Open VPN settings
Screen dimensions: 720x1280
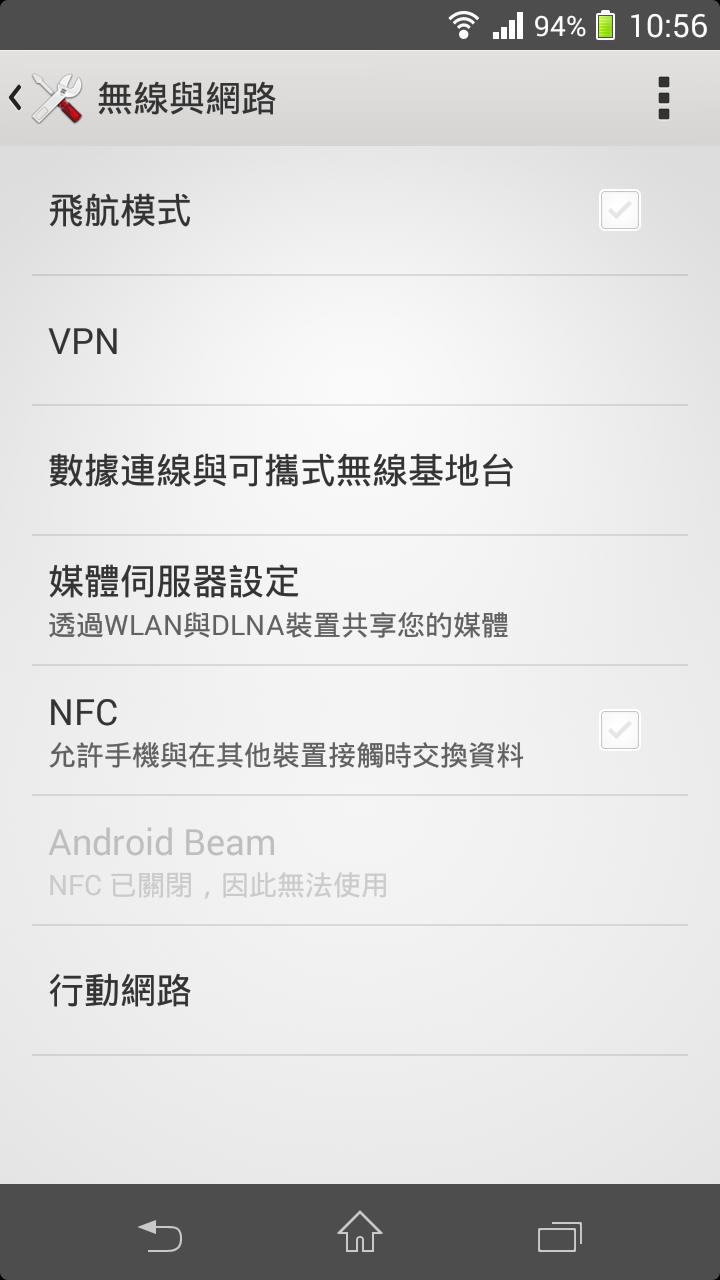pos(360,341)
